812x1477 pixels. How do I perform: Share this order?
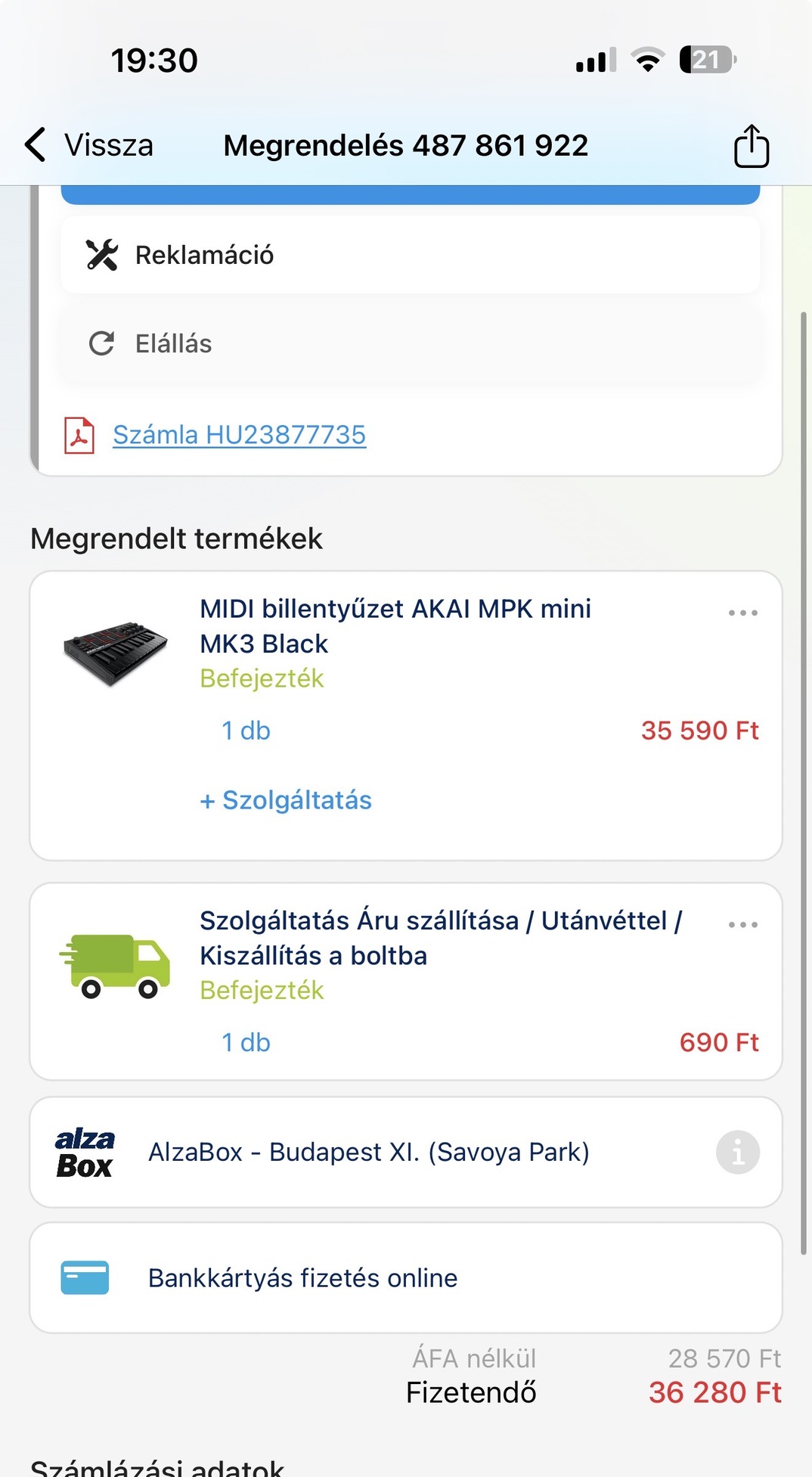click(751, 145)
